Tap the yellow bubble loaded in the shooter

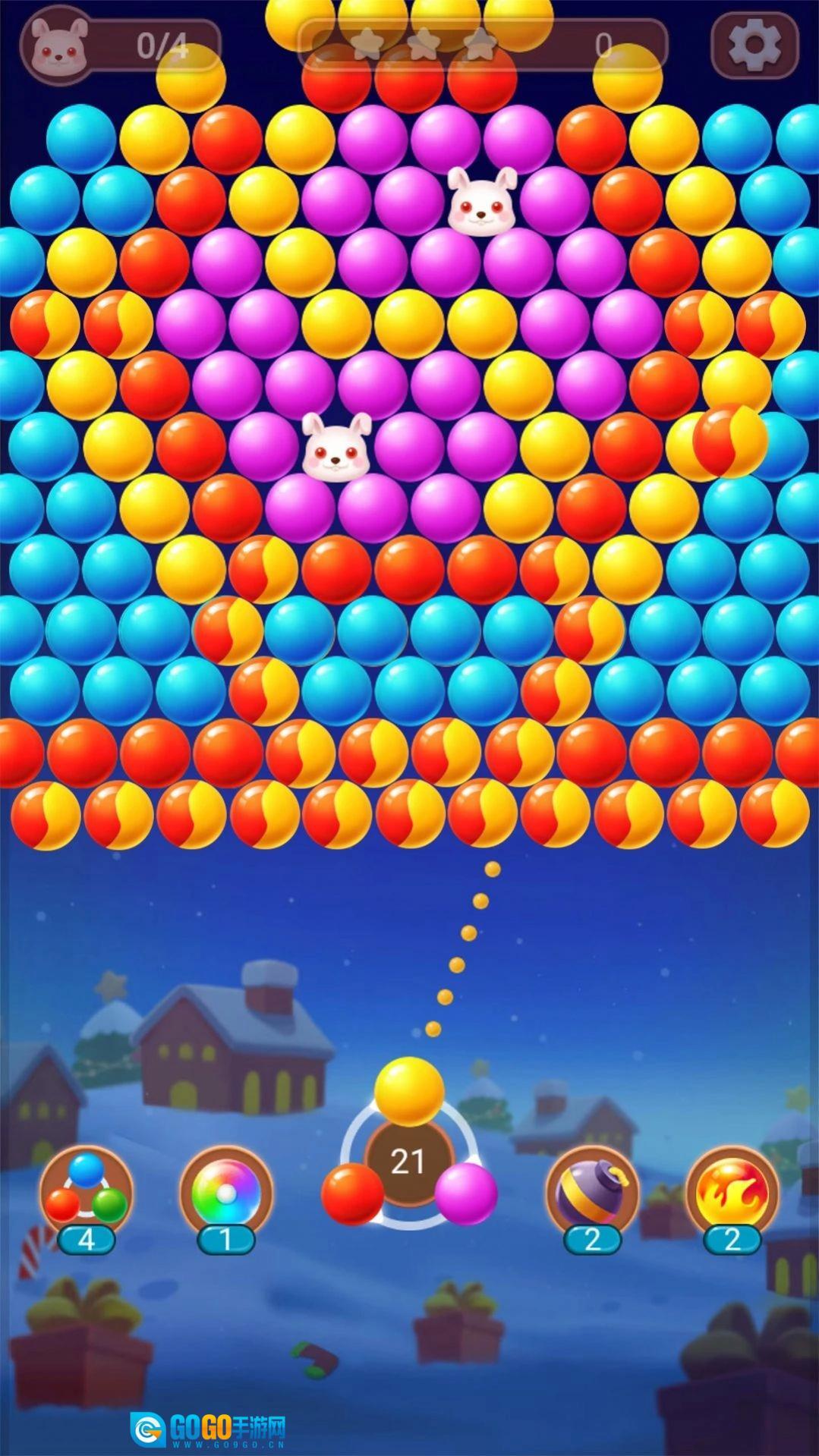pyautogui.click(x=409, y=1092)
